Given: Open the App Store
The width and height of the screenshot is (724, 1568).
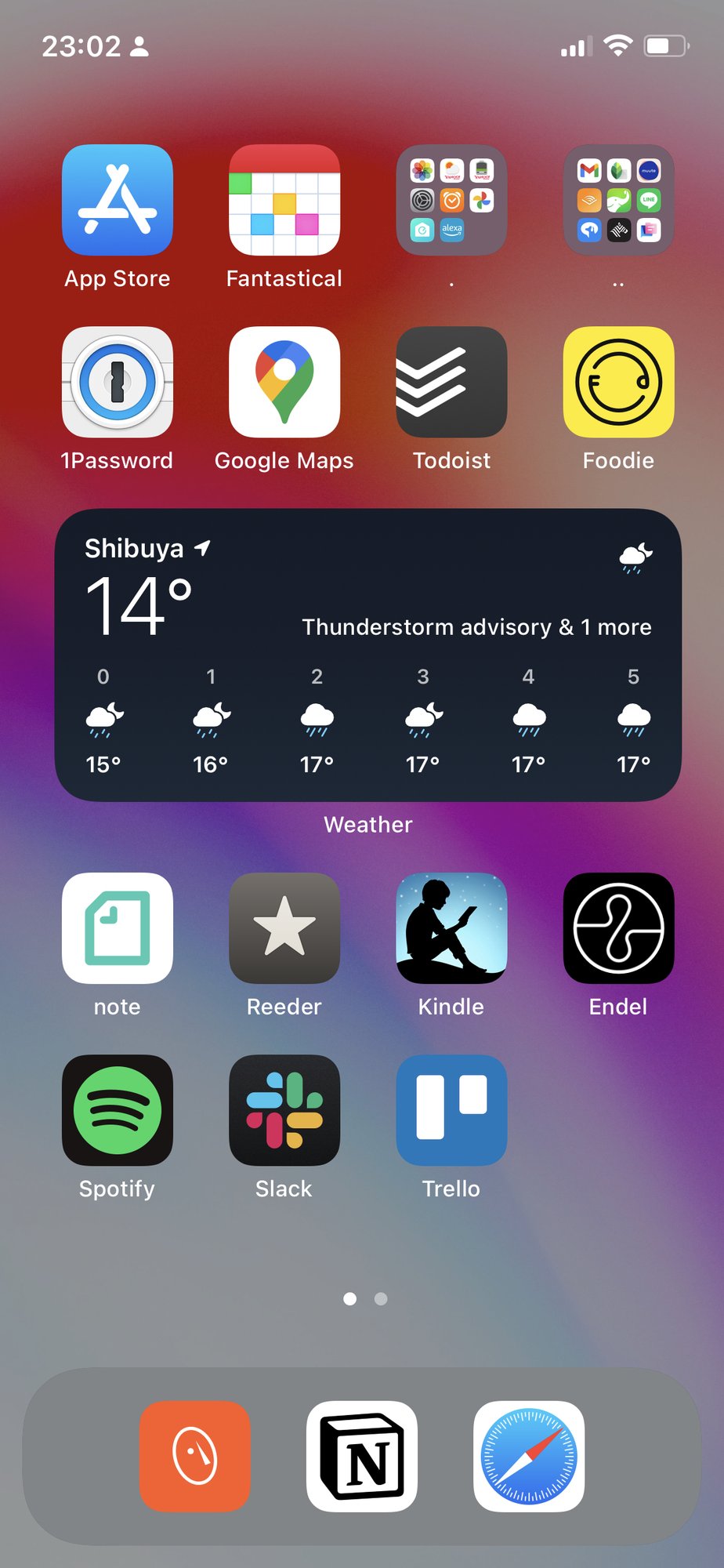Looking at the screenshot, I should (x=118, y=200).
